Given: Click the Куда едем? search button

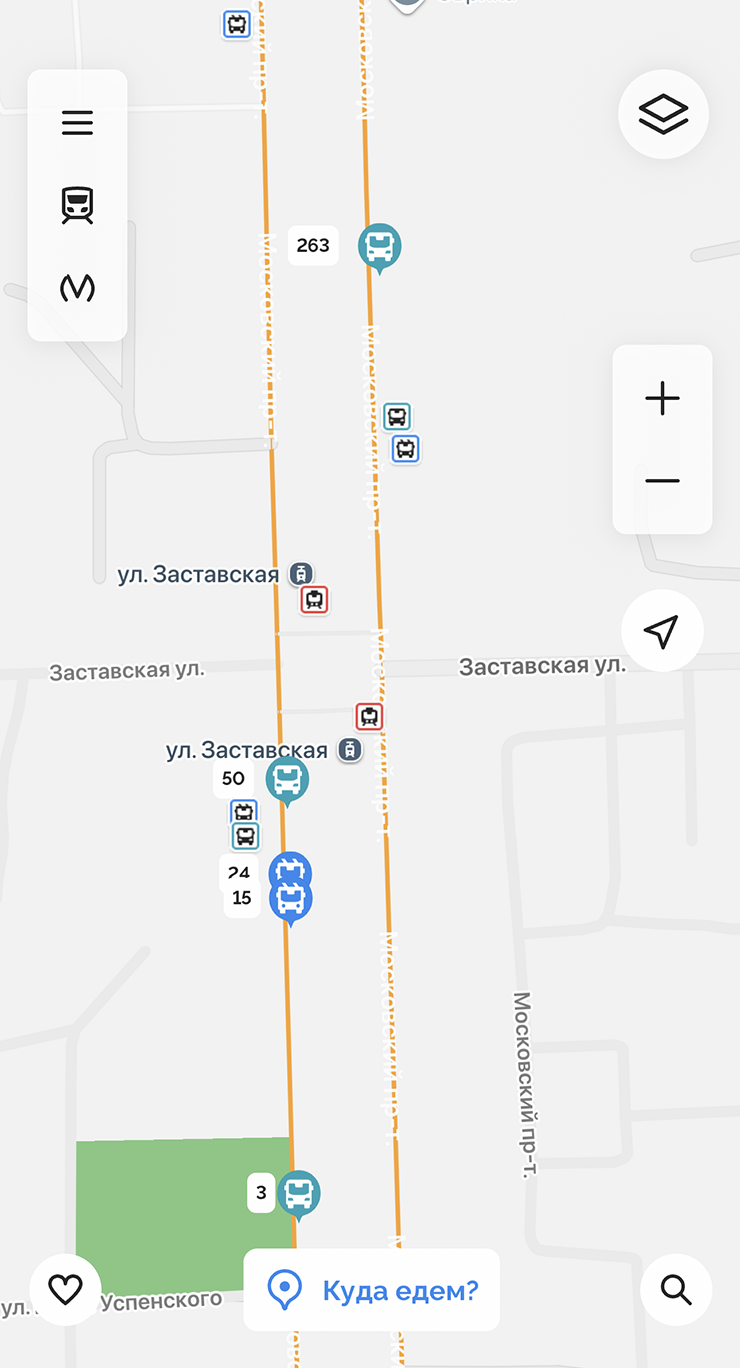Looking at the screenshot, I should click(371, 1290).
